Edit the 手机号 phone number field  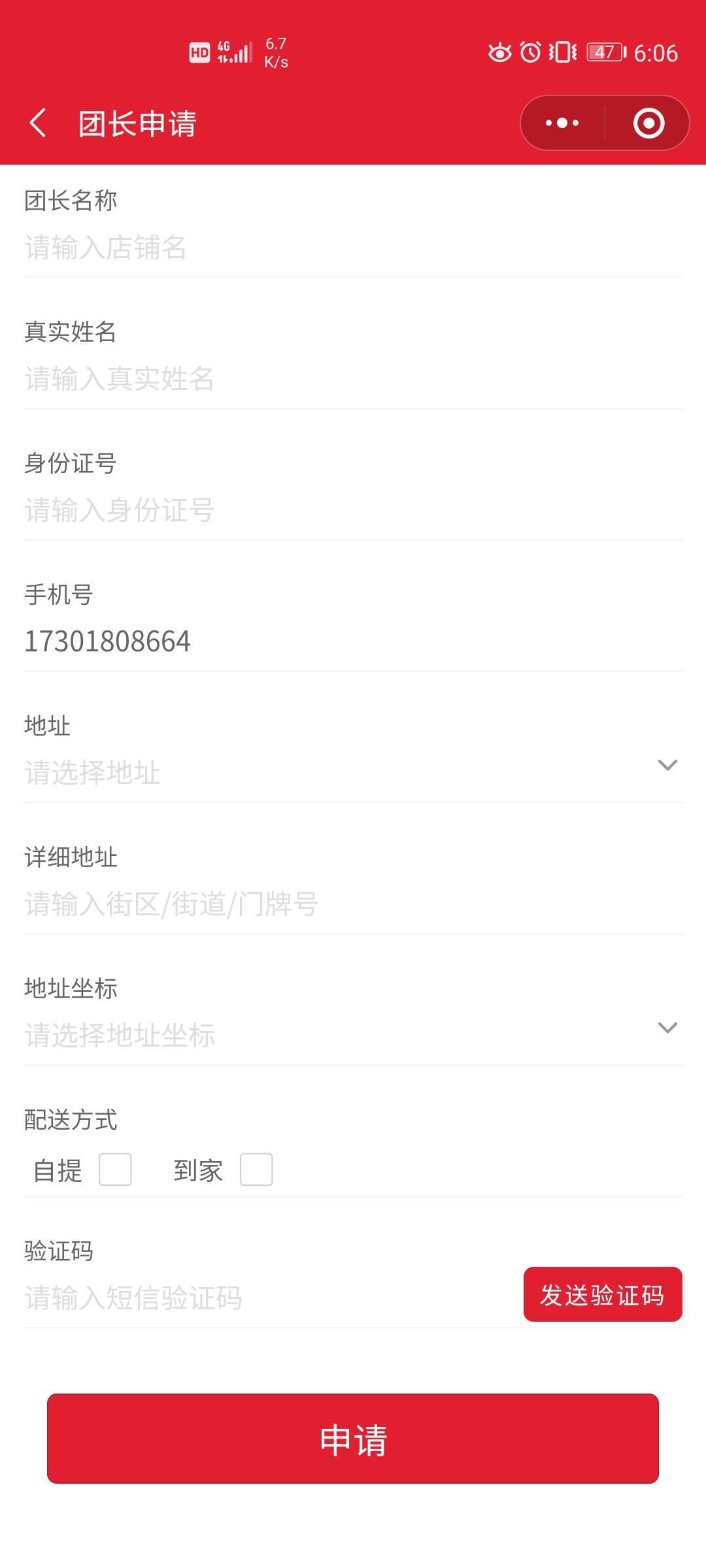(353, 642)
